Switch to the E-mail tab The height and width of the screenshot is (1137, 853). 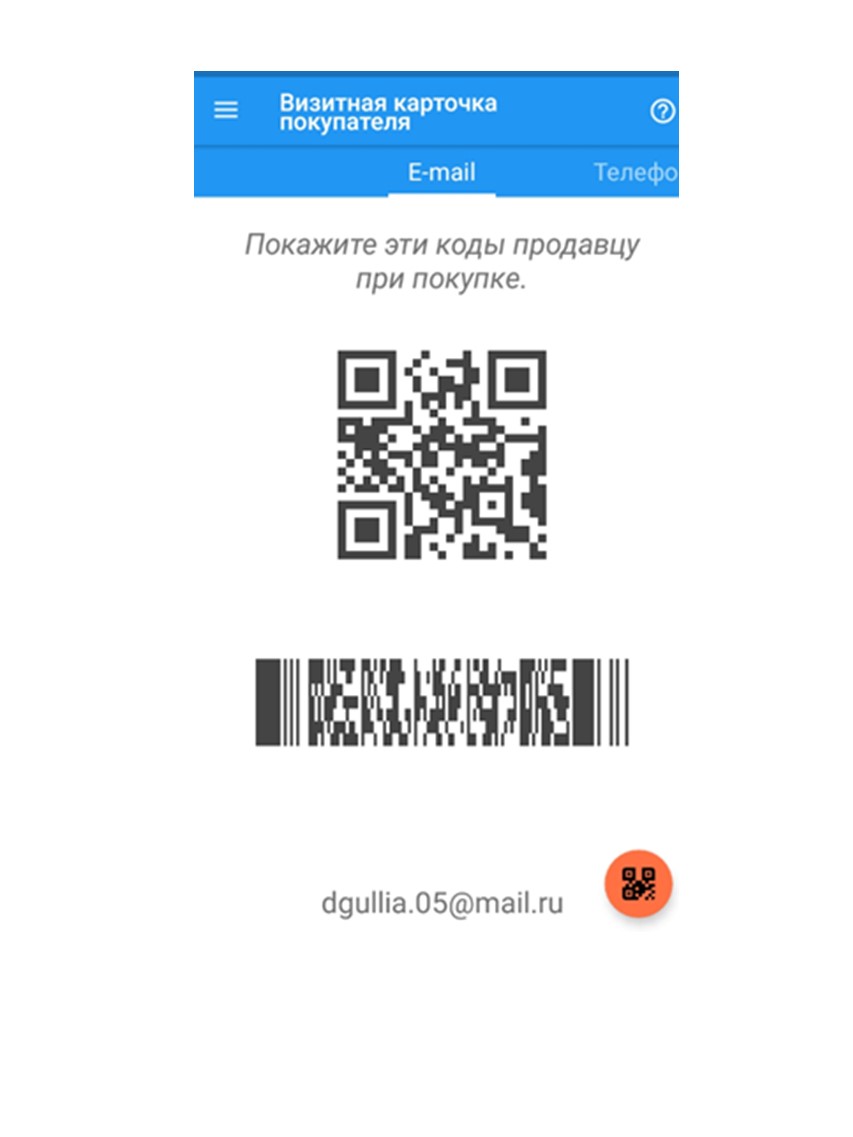click(441, 172)
